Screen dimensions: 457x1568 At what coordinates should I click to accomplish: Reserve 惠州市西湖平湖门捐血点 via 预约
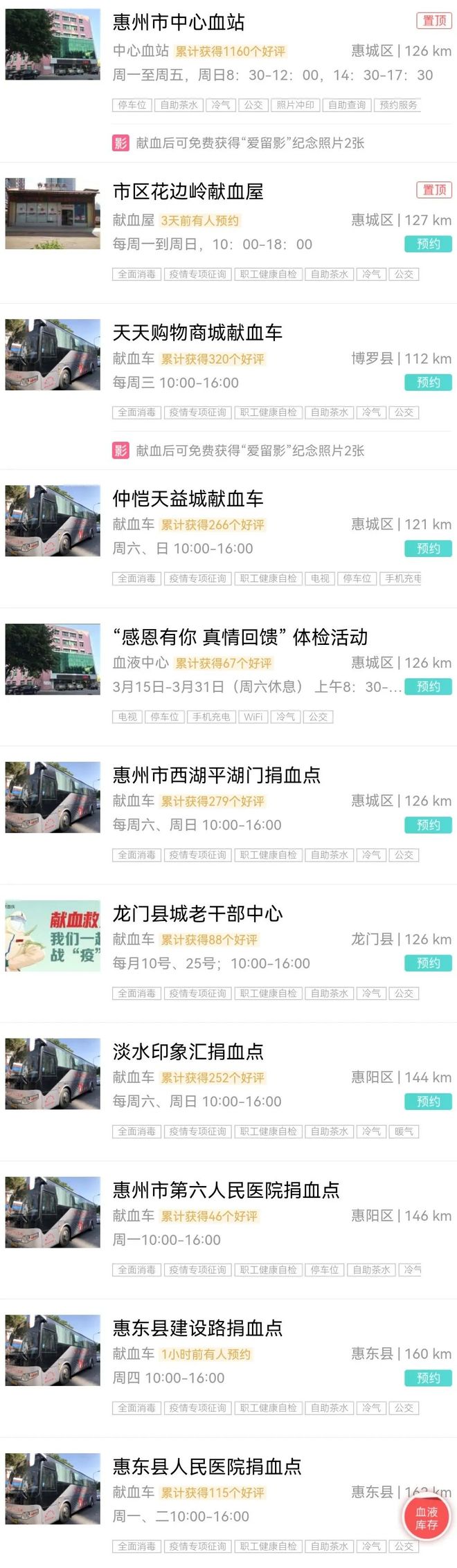[x=428, y=825]
